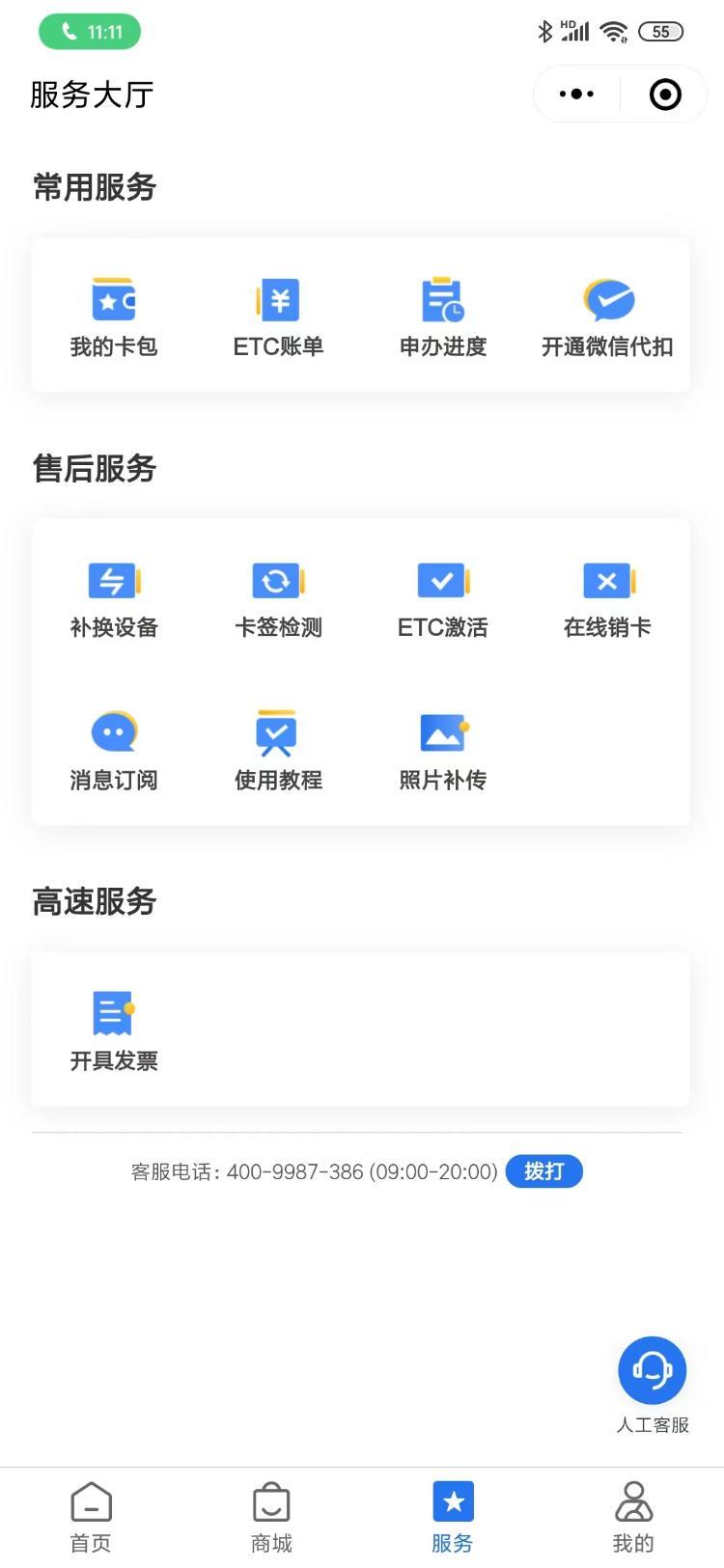Contact 人工客服 via floating button

[x=653, y=1384]
